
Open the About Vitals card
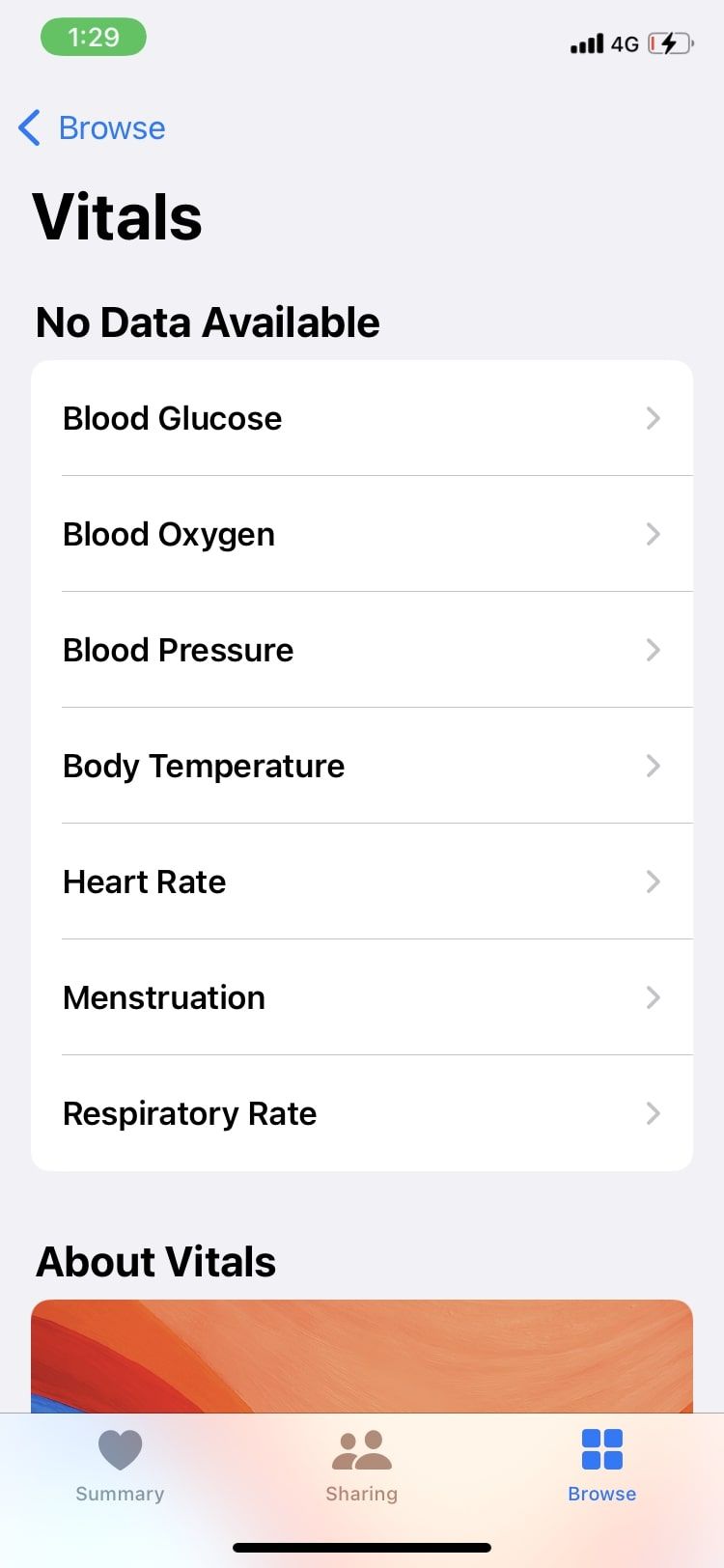click(x=362, y=1357)
